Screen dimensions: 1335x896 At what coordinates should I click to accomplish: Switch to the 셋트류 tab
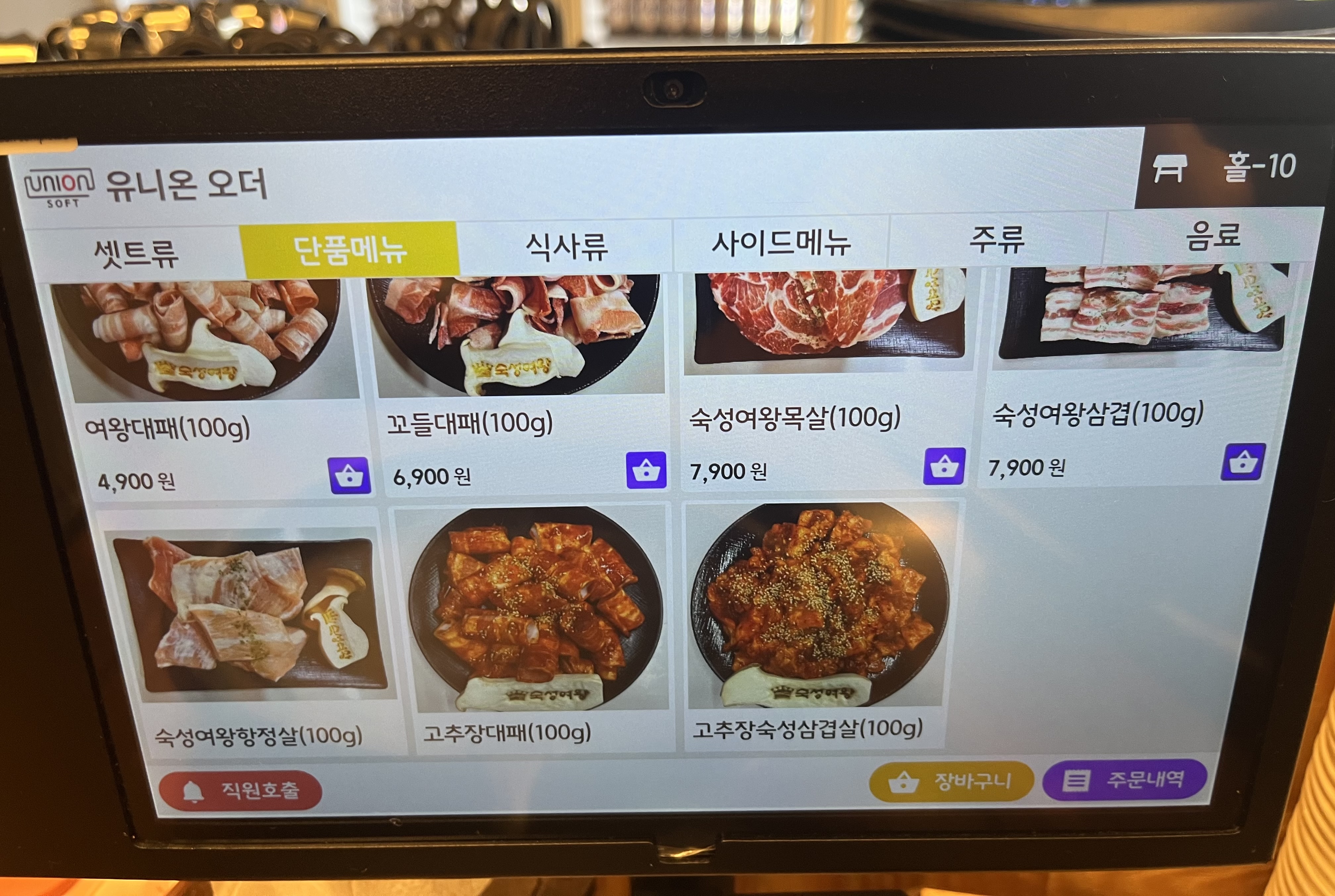tap(136, 253)
